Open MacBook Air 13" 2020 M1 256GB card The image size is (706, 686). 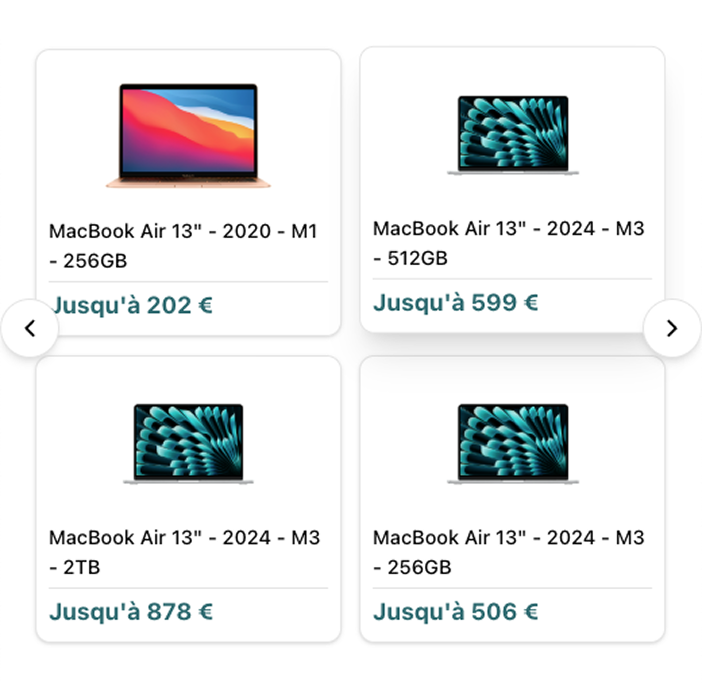click(188, 190)
